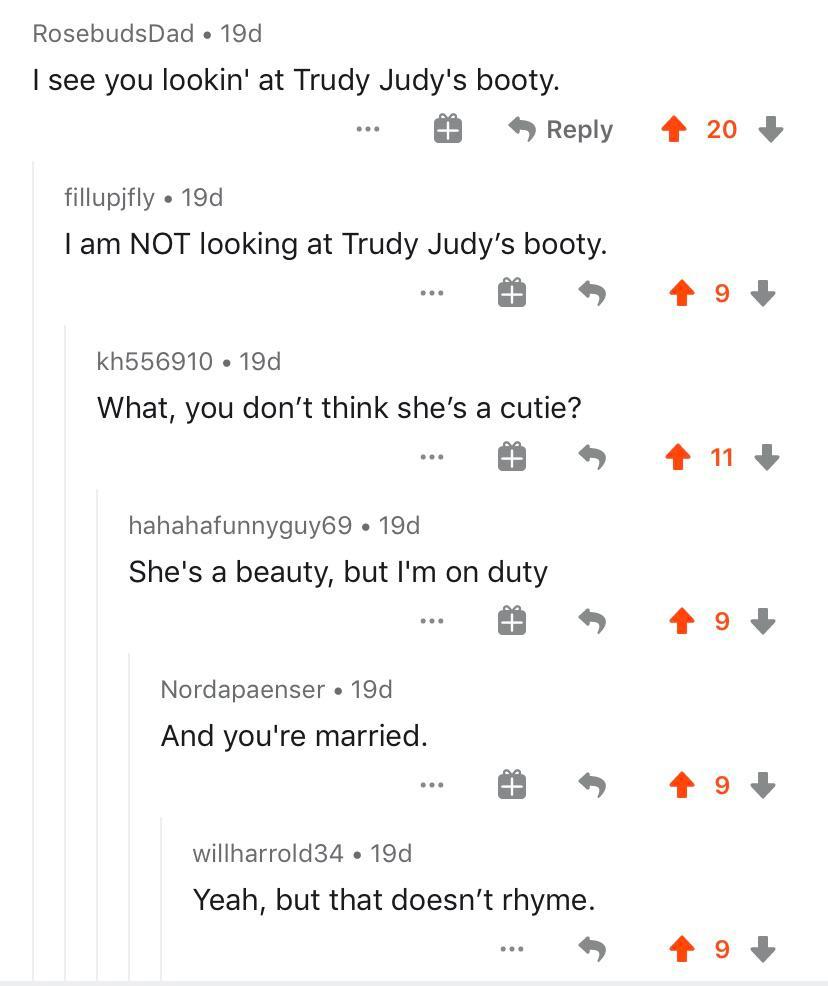Downvote Nordapaenser's comment

(x=764, y=786)
